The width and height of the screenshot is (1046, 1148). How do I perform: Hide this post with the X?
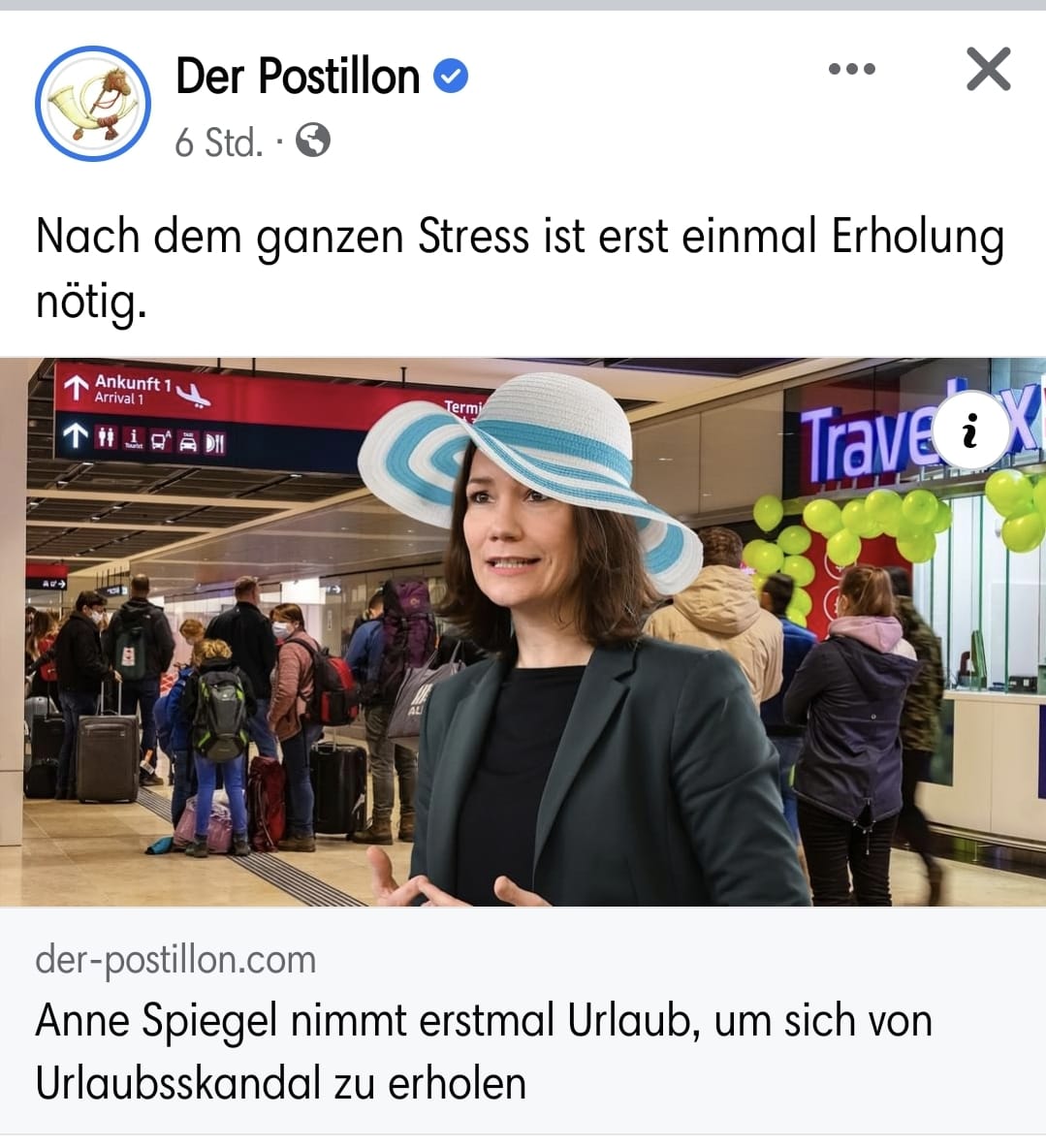click(x=988, y=69)
